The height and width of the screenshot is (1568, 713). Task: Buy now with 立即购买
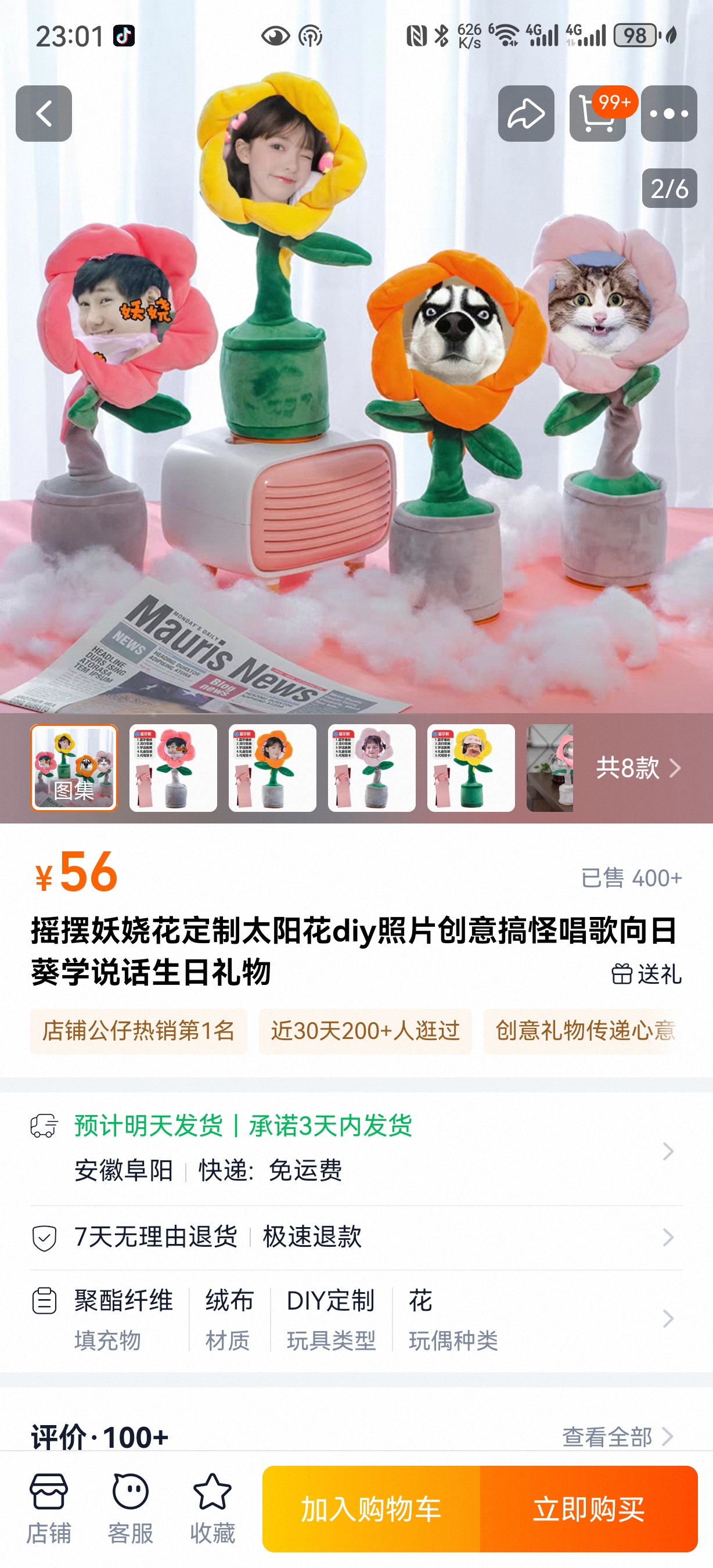tap(588, 1508)
